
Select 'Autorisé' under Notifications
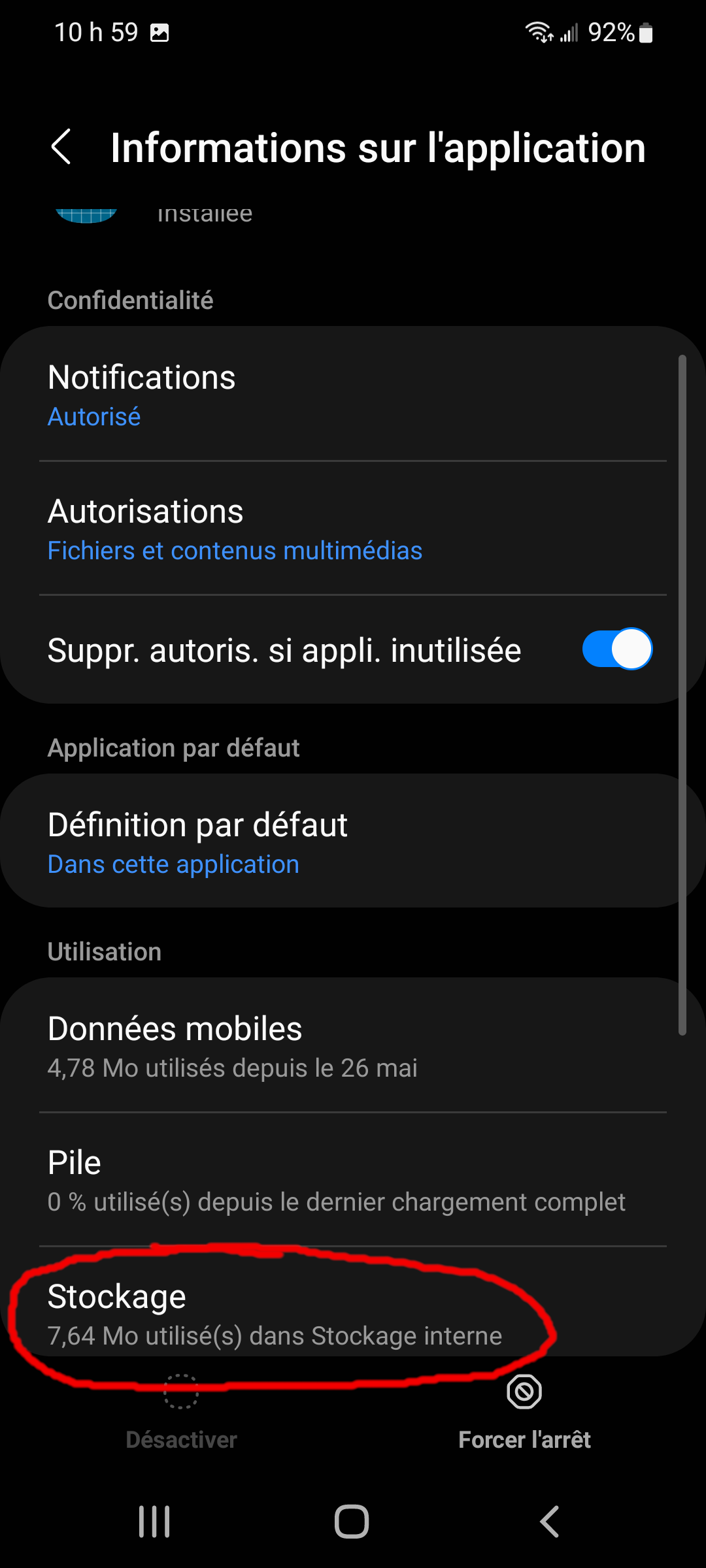[93, 416]
